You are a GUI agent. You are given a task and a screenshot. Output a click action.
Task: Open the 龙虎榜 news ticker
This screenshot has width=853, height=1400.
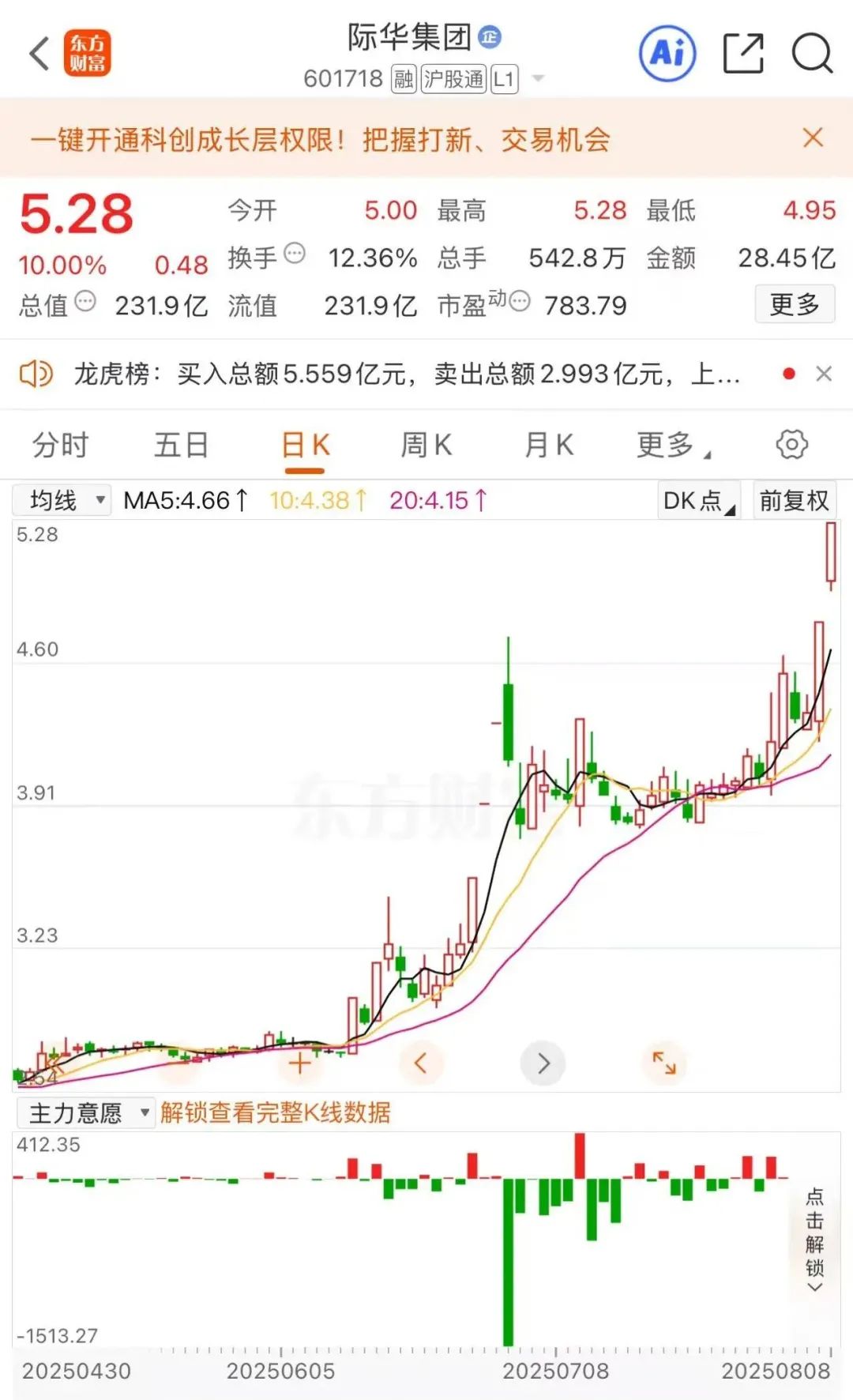406,374
